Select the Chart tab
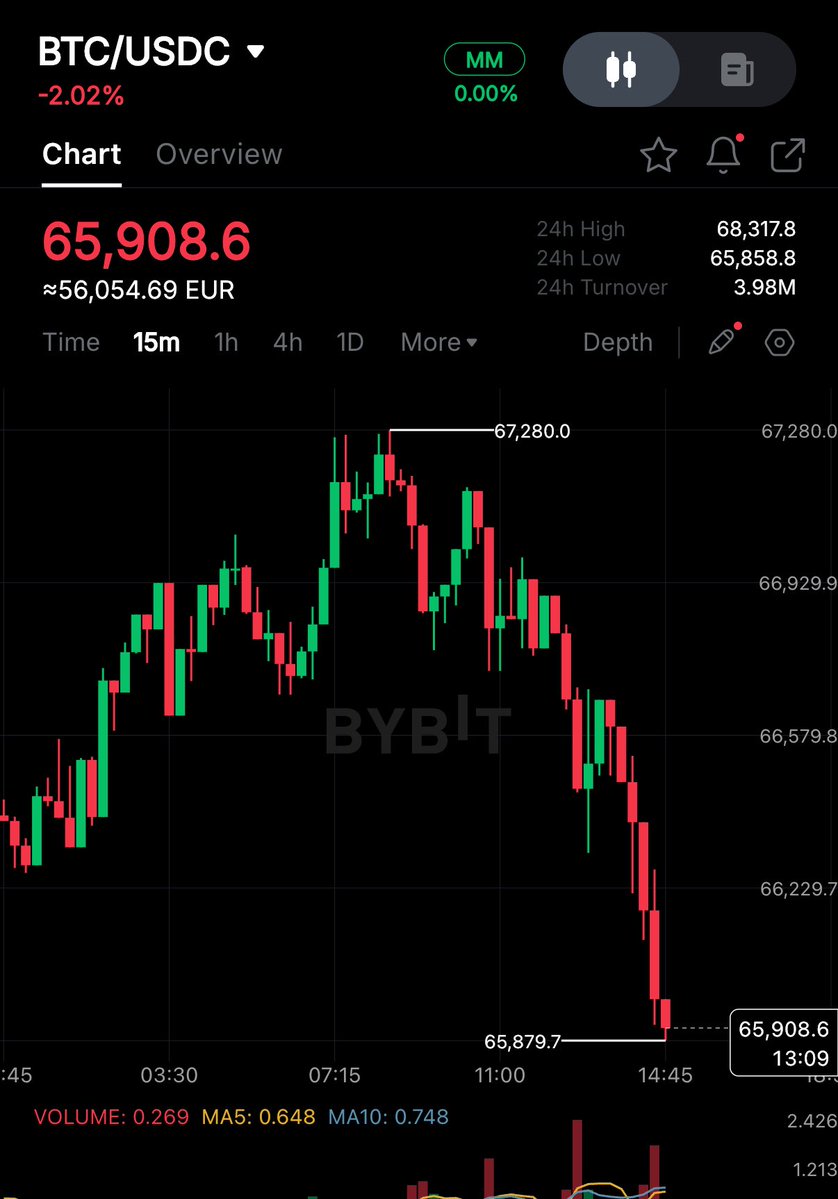Screen dimensions: 838x1199 pyautogui.click(x=81, y=154)
